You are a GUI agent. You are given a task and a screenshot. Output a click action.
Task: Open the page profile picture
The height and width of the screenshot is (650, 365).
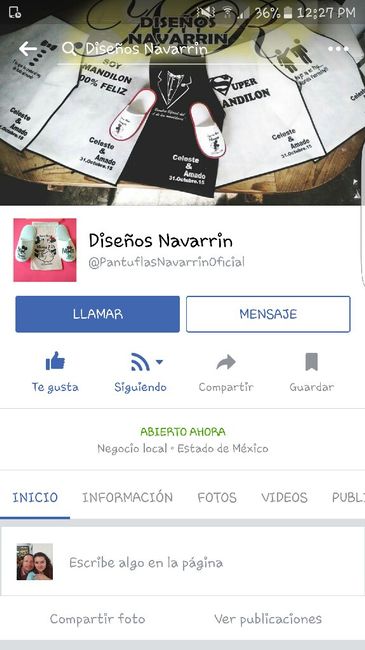[45, 250]
